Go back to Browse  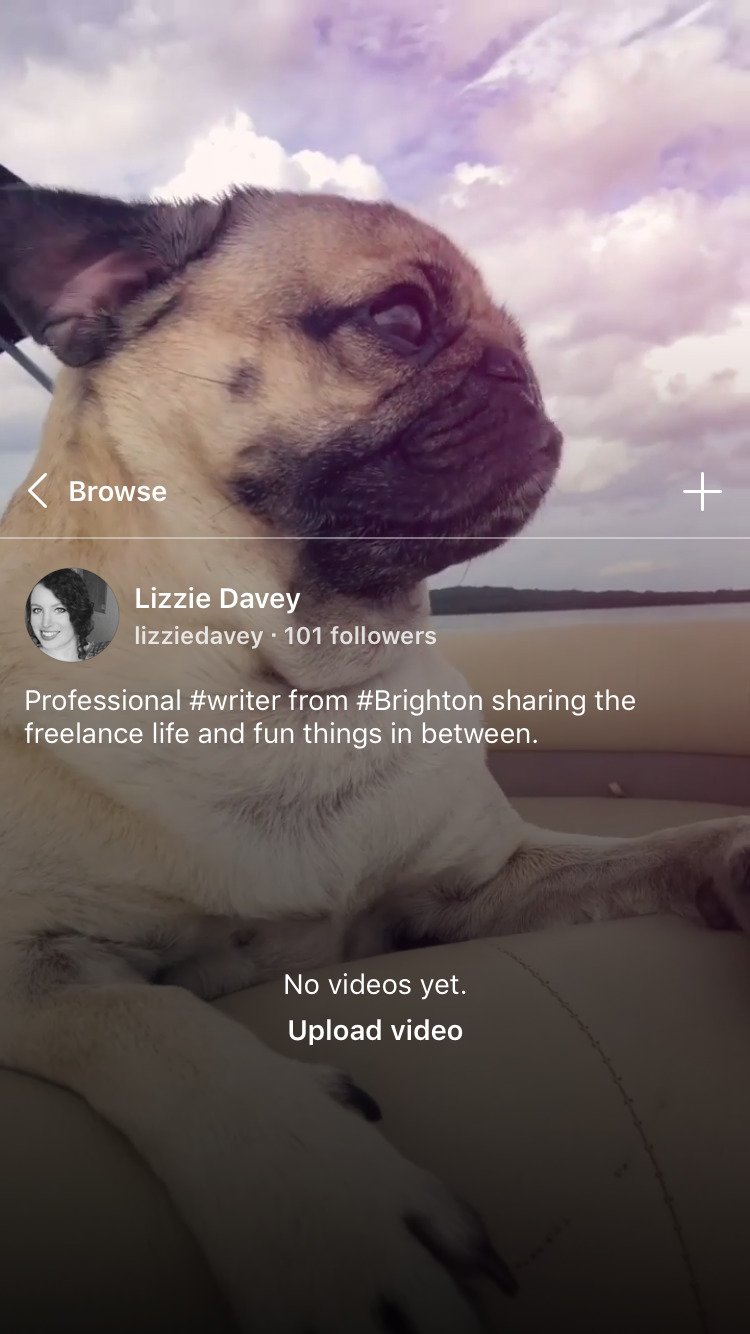[x=97, y=492]
